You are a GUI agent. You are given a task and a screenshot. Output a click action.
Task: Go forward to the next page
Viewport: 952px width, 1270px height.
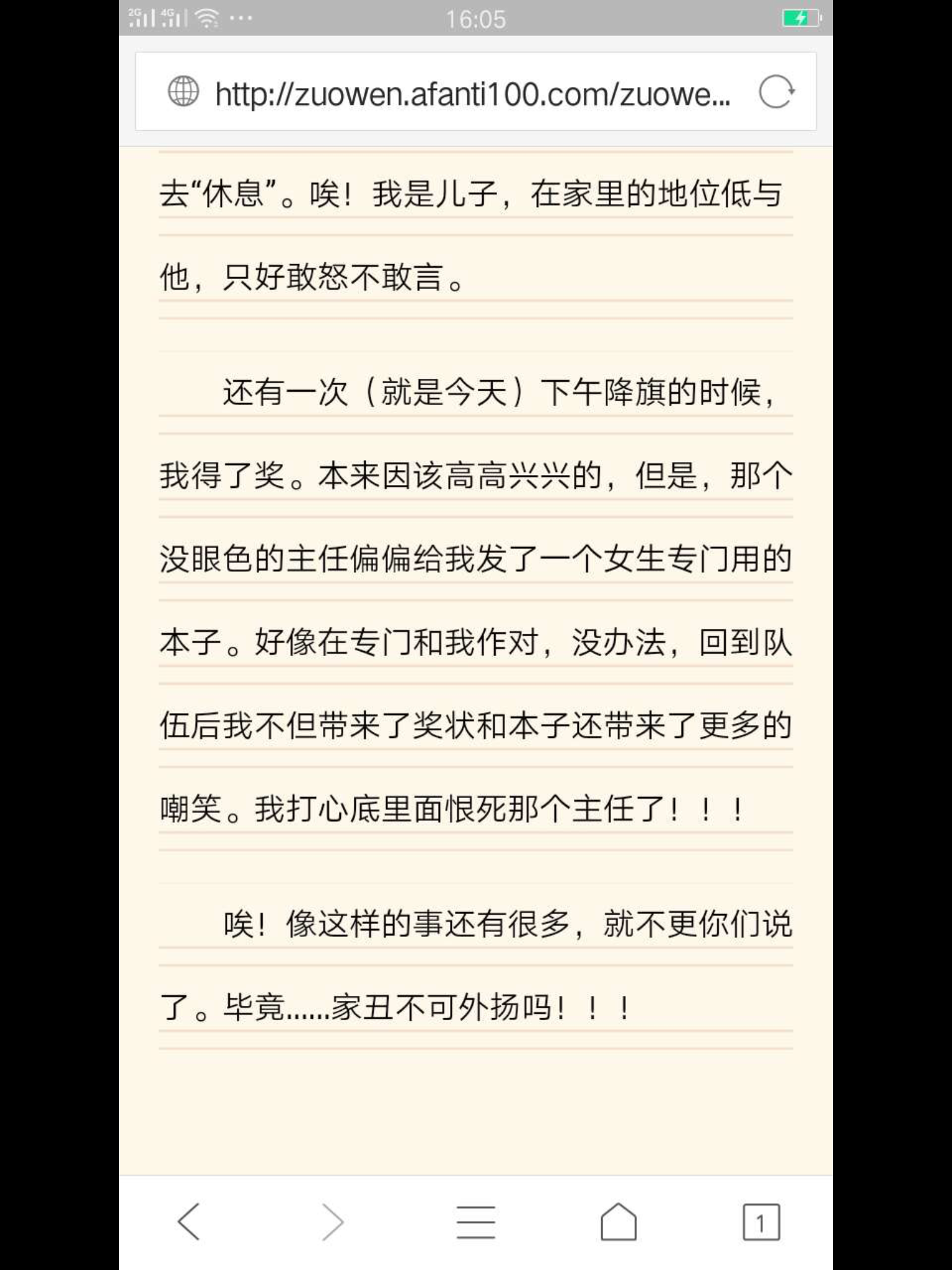[333, 1222]
